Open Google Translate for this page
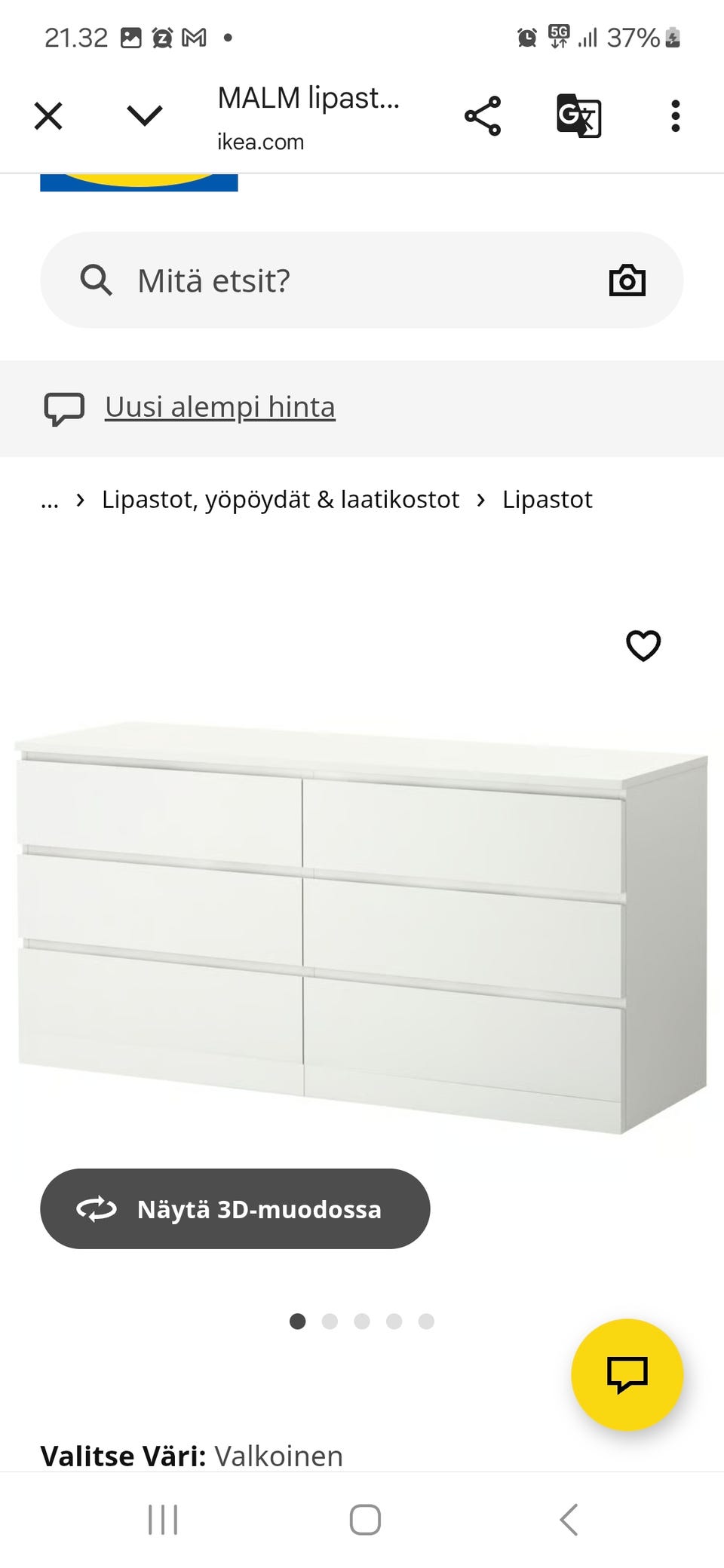Image resolution: width=724 pixels, height=1568 pixels. click(578, 115)
